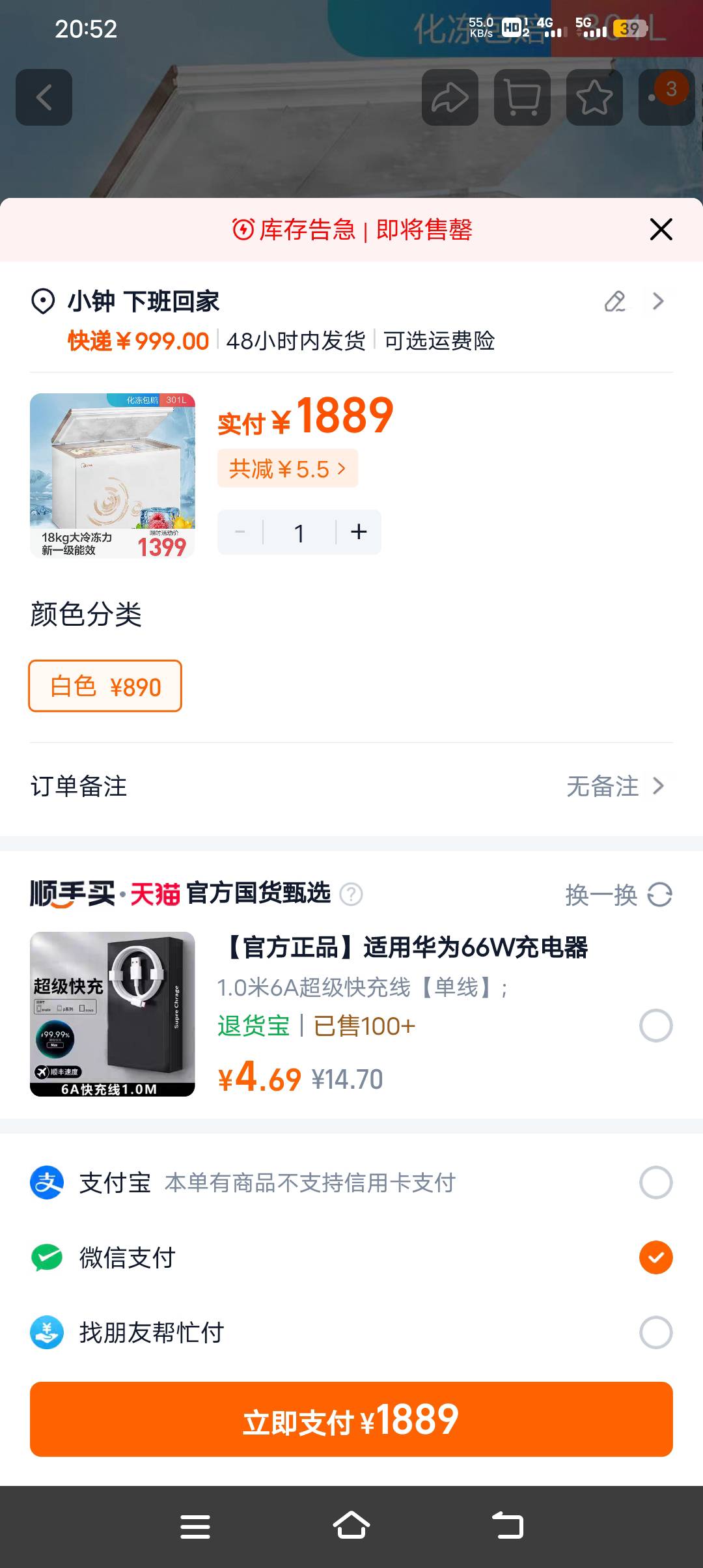Choose 找朋友帮忙付 payment option
The height and width of the screenshot is (1568, 703).
click(x=655, y=1332)
